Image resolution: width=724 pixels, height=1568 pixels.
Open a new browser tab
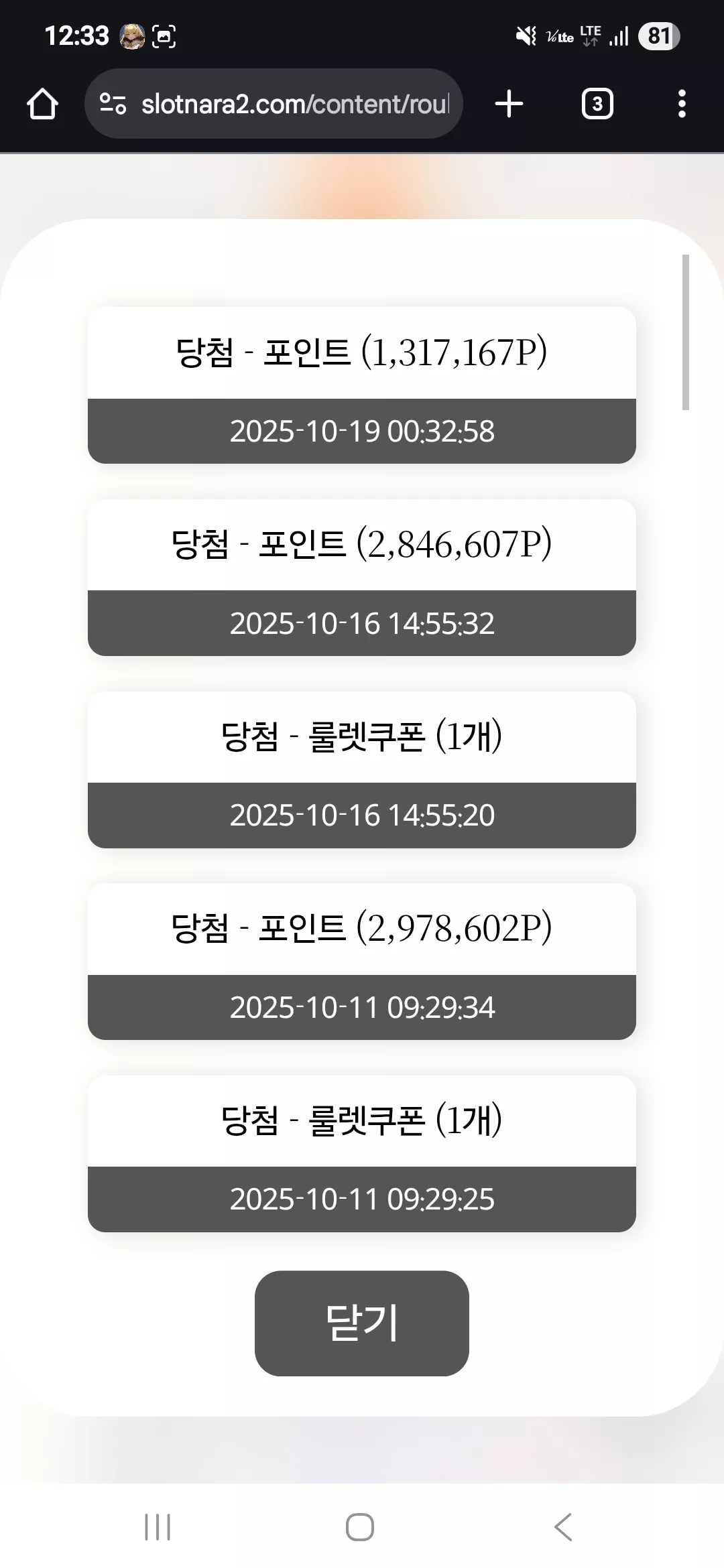pos(509,104)
